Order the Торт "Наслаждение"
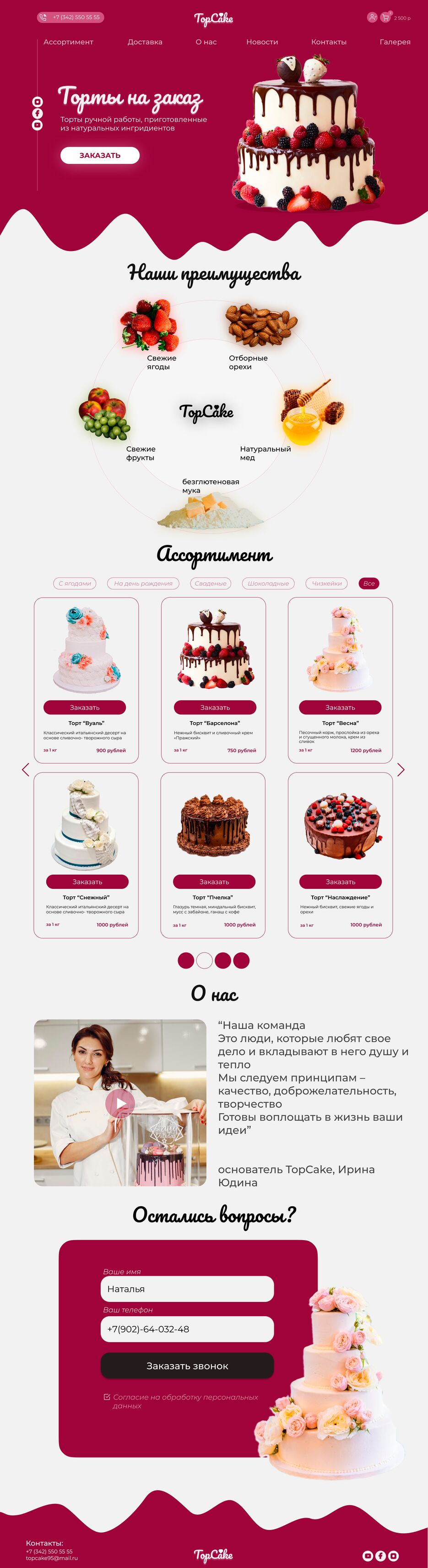The height and width of the screenshot is (1568, 428). click(340, 882)
